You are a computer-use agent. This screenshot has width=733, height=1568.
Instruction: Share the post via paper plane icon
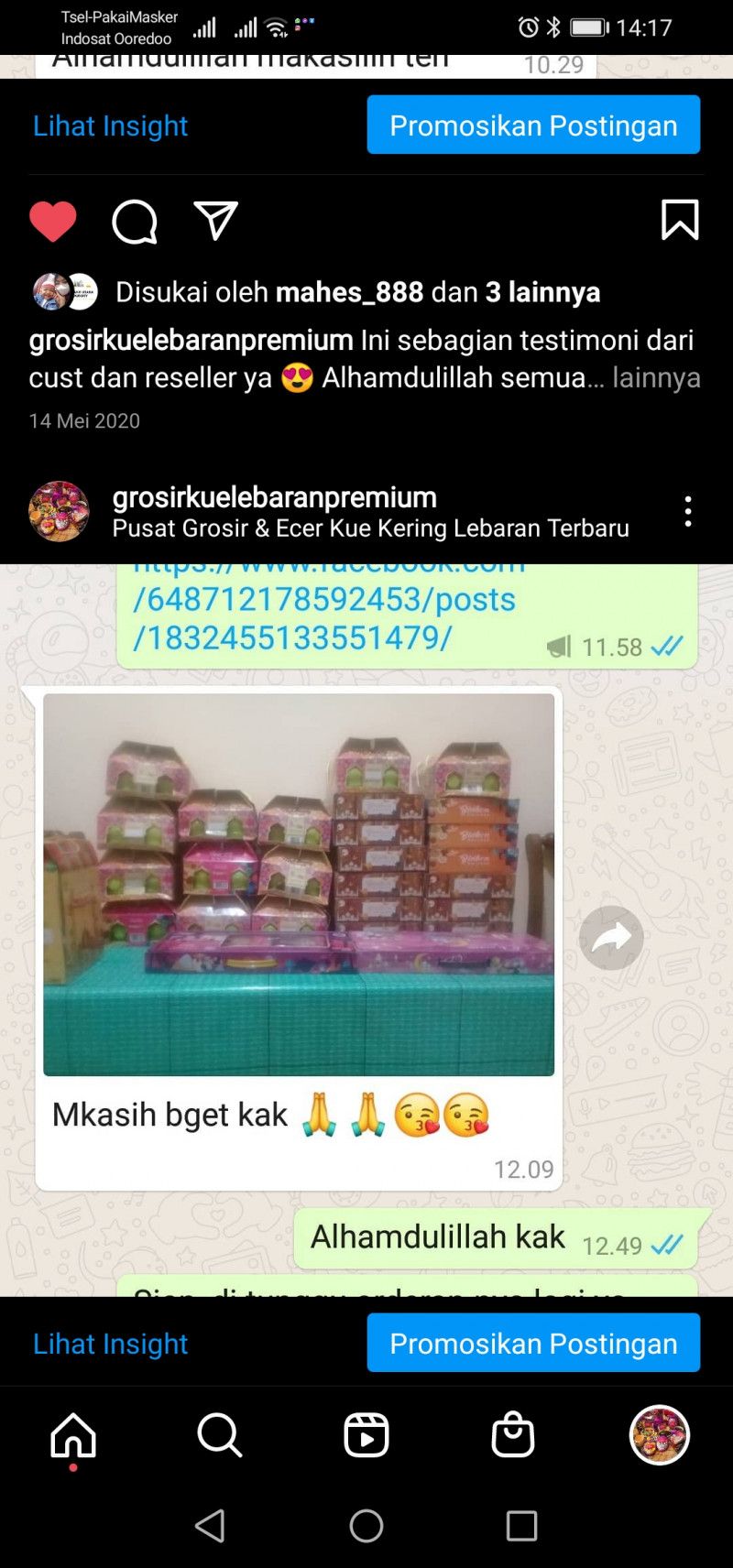(x=216, y=221)
